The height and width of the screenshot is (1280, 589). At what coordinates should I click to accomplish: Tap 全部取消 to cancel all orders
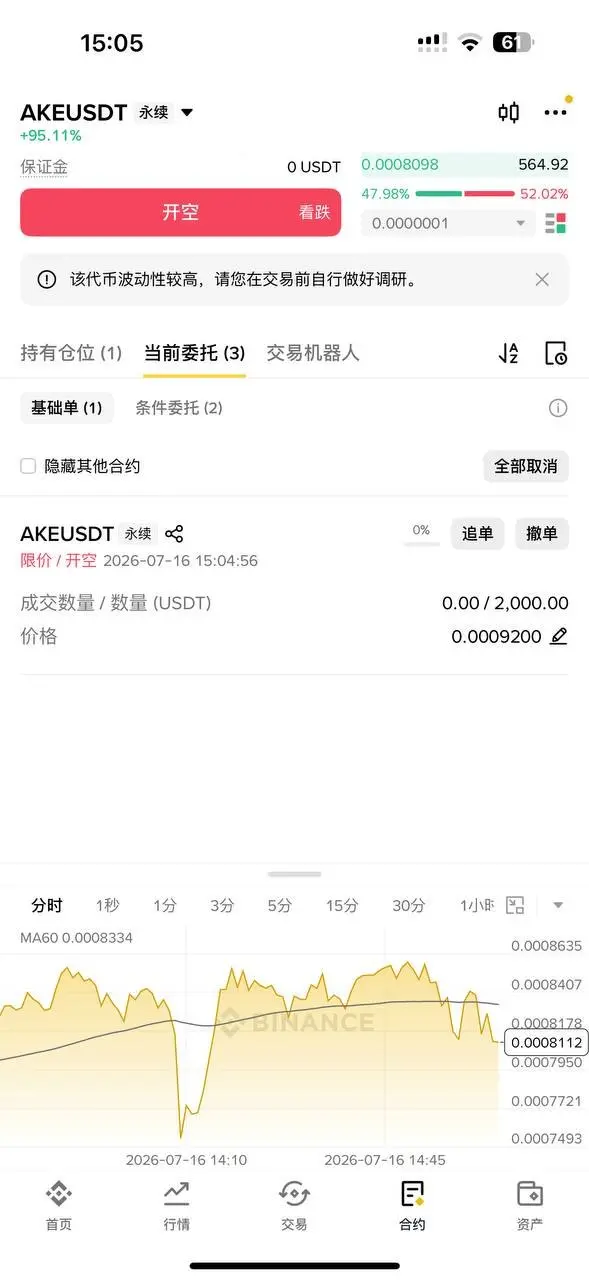click(526, 466)
